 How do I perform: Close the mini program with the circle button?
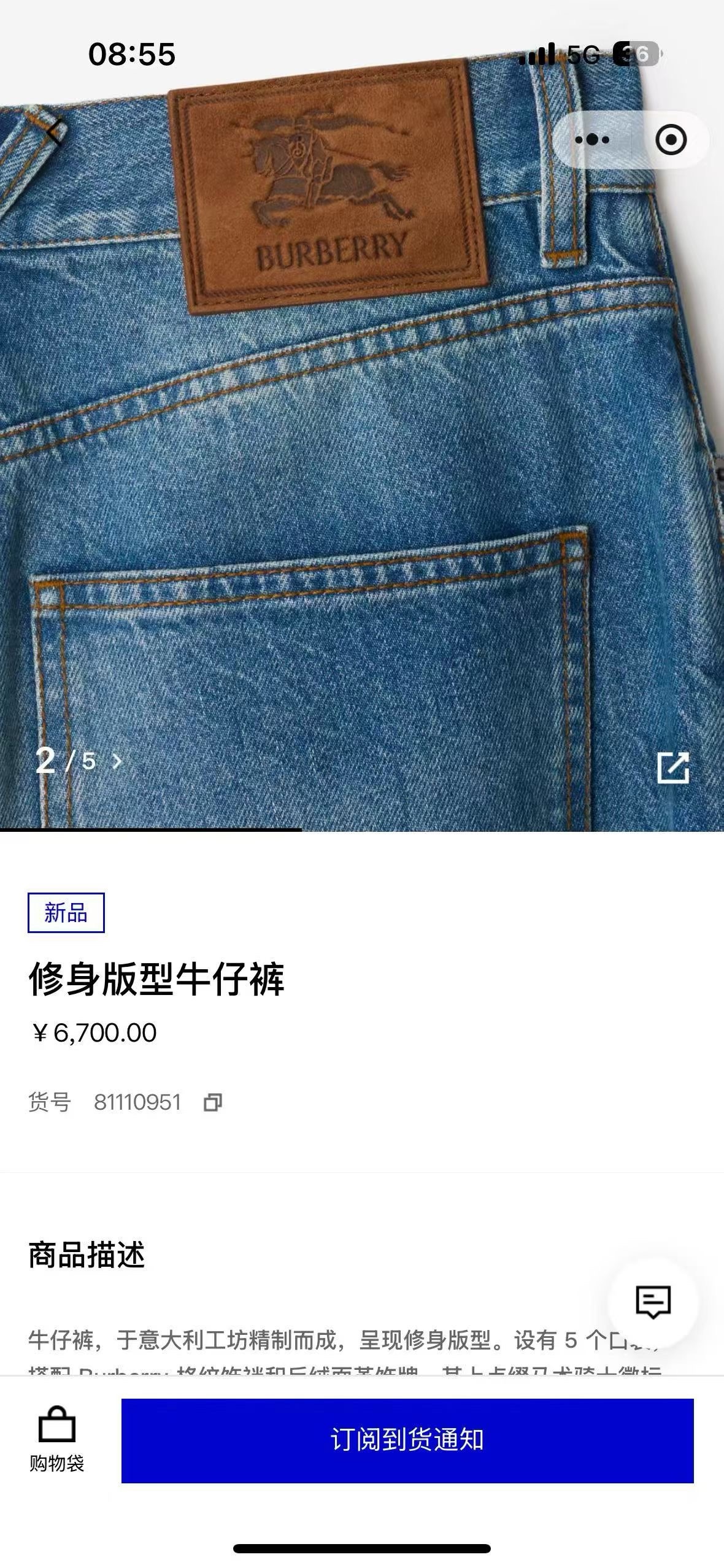point(671,140)
